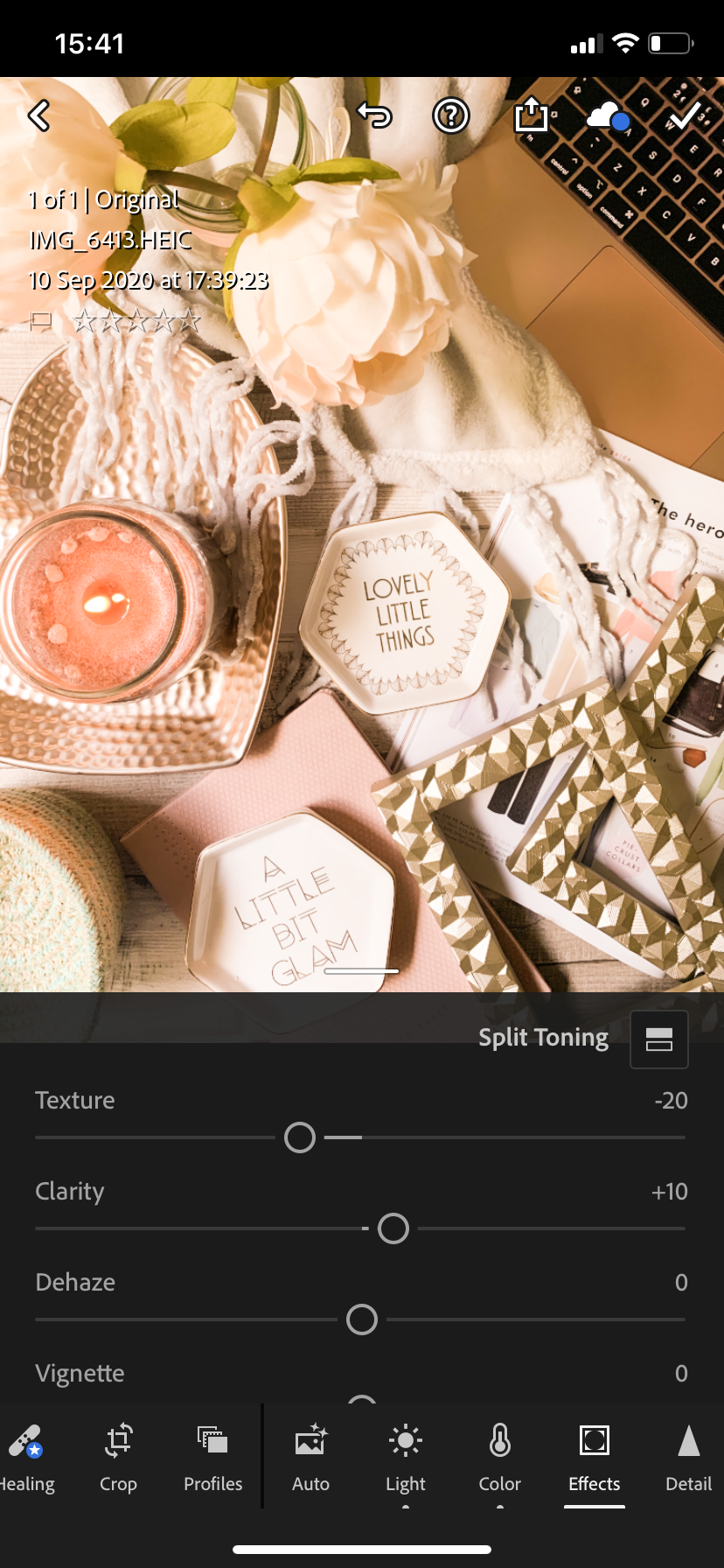Share or export the photo
Image resolution: width=724 pixels, height=1568 pixels.
pyautogui.click(x=531, y=115)
